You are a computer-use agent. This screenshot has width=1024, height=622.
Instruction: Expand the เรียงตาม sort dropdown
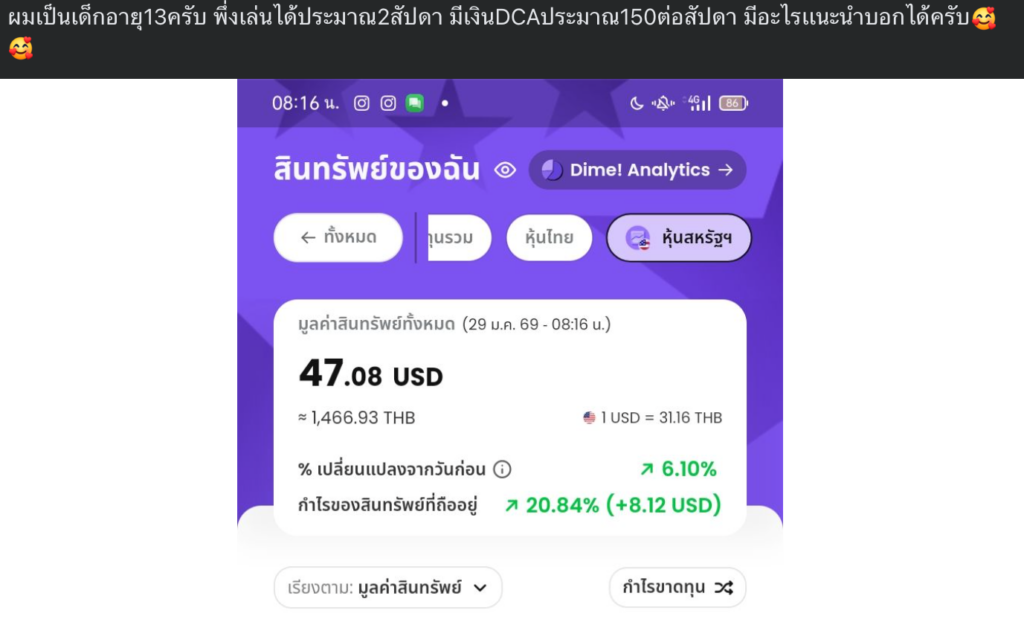tap(388, 587)
